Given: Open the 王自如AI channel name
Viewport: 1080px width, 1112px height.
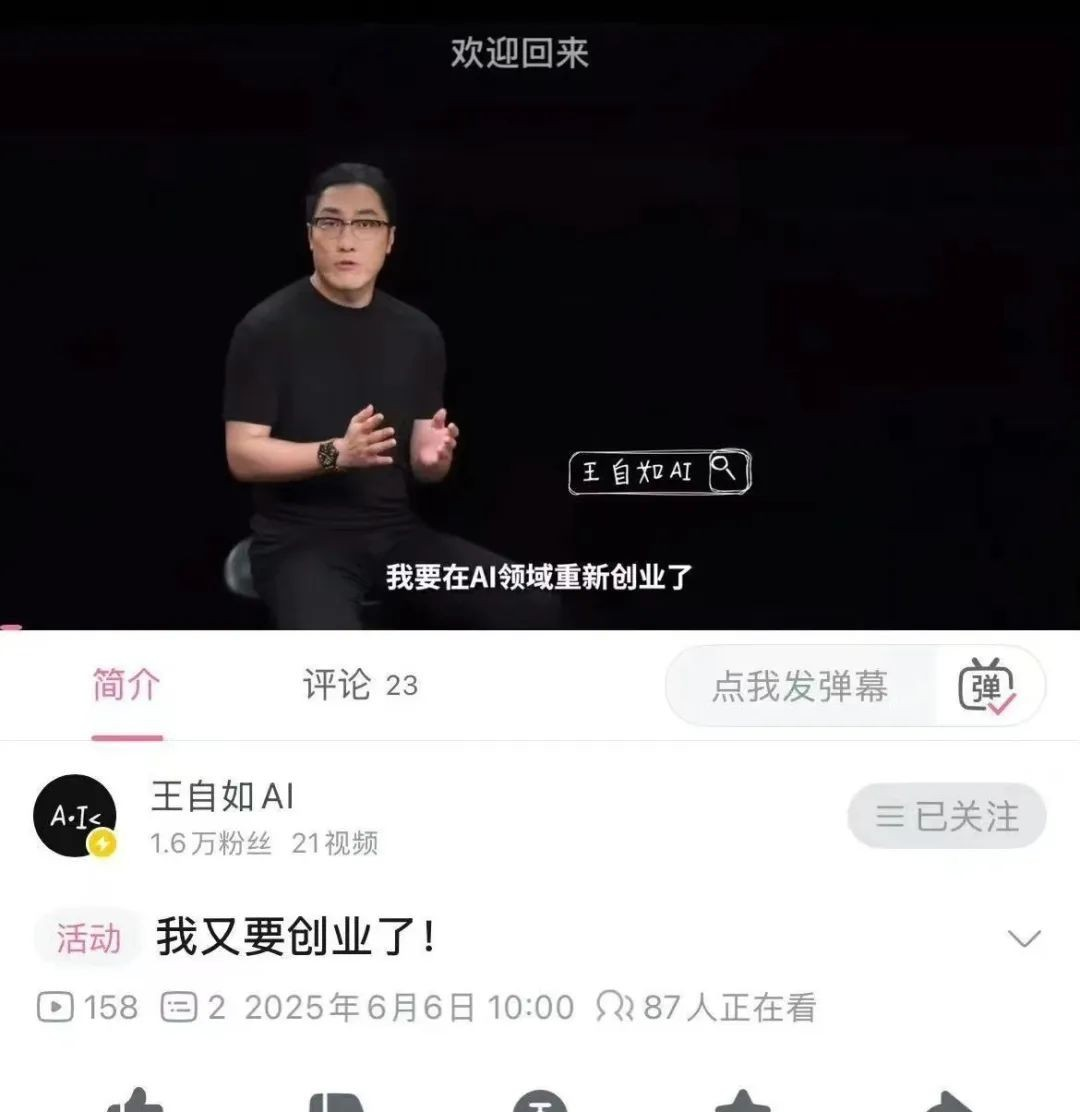Looking at the screenshot, I should (222, 797).
